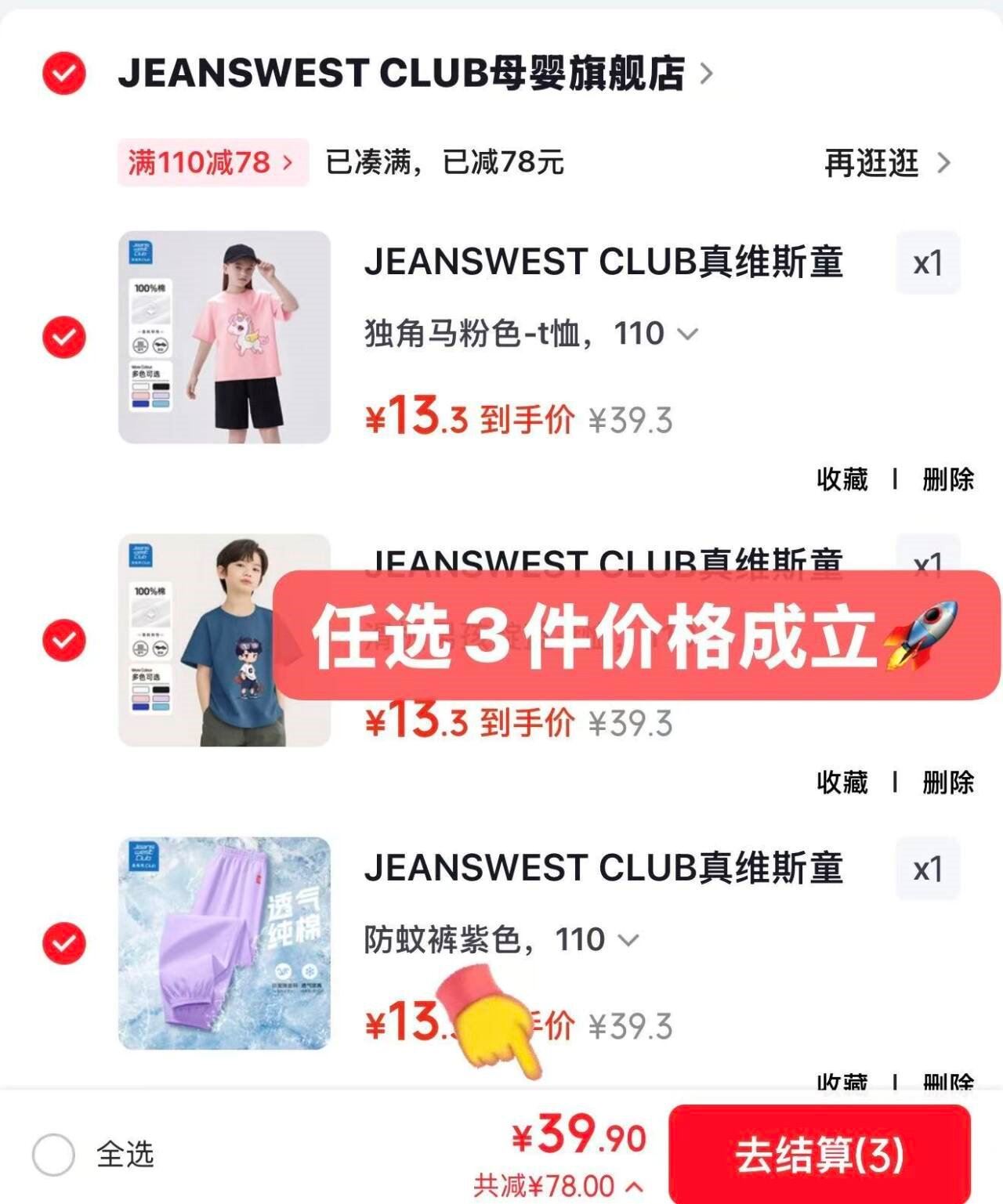Open the JEANSWEST CLUB母婴旗舰店 store page
The width and height of the screenshot is (1003, 1204).
(x=415, y=74)
